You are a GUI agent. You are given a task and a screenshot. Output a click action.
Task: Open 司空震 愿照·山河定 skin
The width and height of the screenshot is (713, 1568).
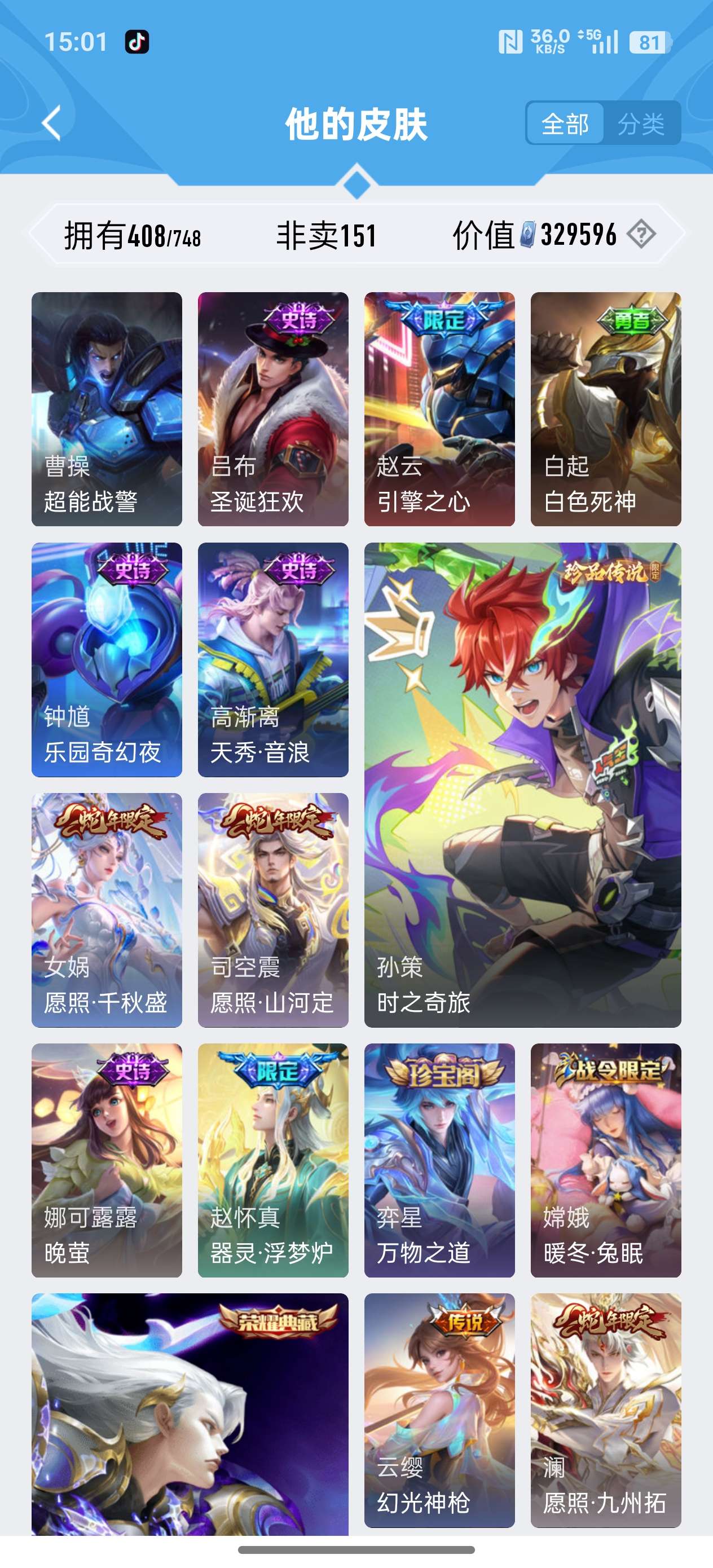click(273, 910)
